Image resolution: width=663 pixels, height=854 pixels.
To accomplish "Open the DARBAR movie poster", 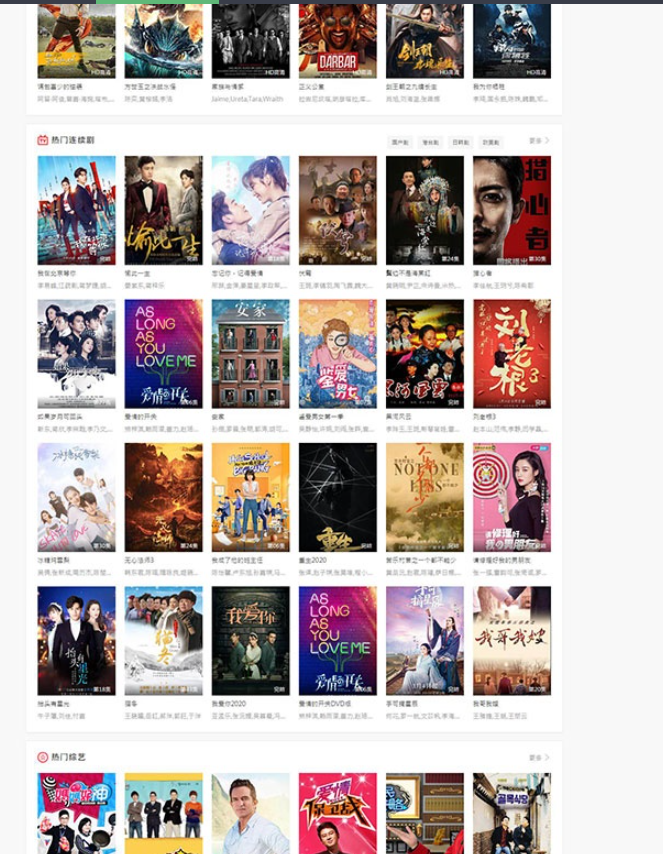I will click(337, 40).
